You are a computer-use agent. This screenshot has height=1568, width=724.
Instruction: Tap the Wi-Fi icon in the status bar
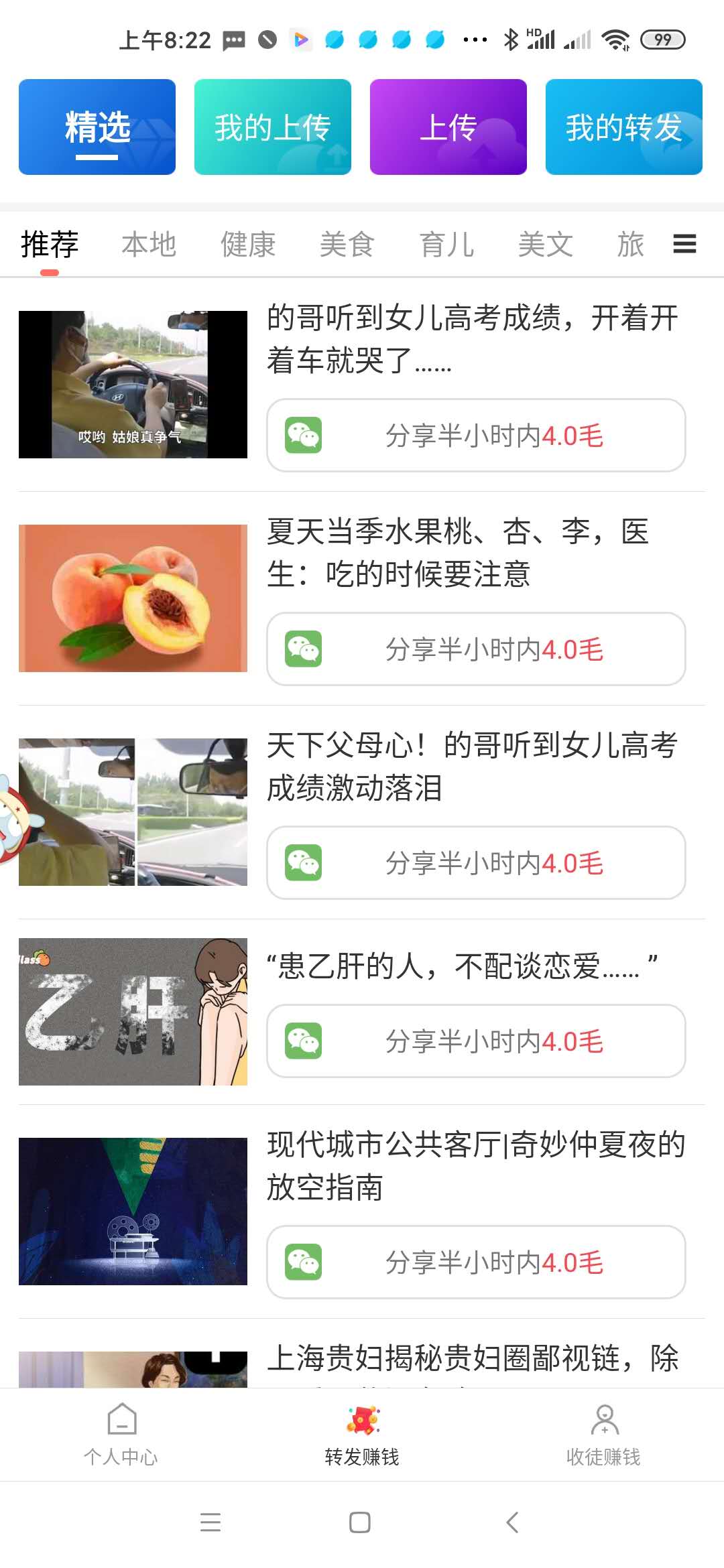617,40
